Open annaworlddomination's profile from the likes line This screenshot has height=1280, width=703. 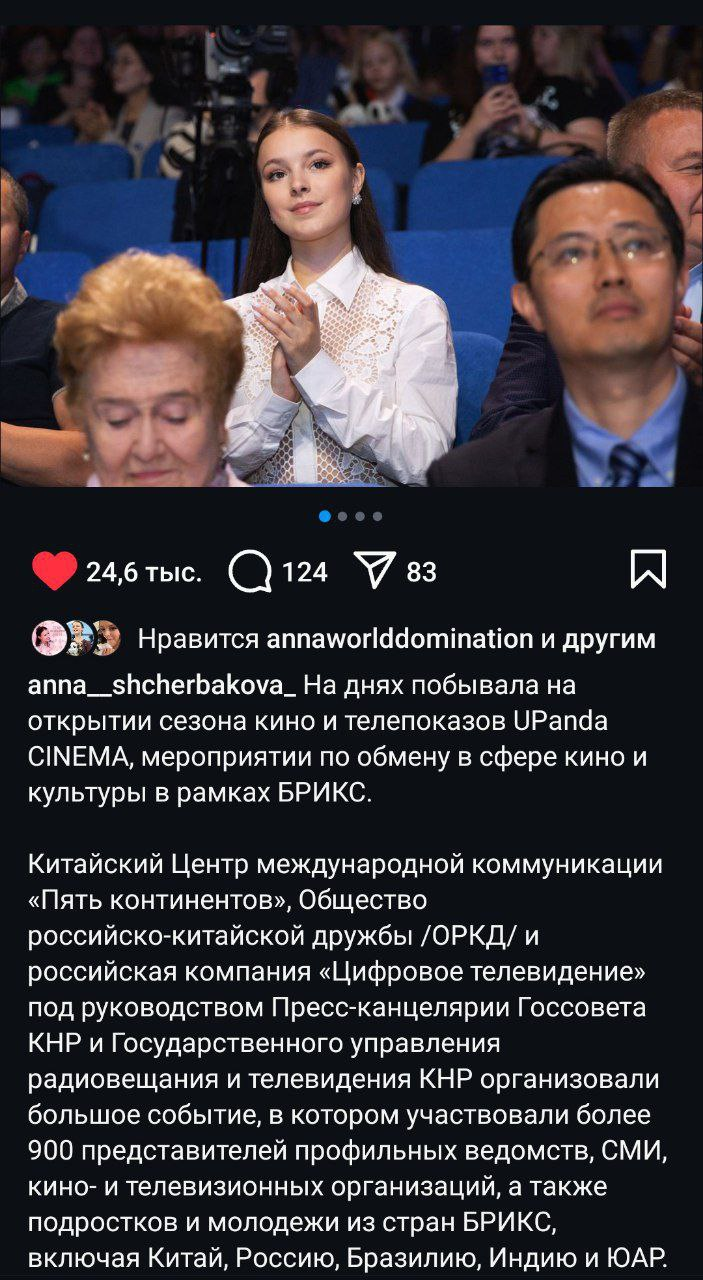click(x=400, y=639)
